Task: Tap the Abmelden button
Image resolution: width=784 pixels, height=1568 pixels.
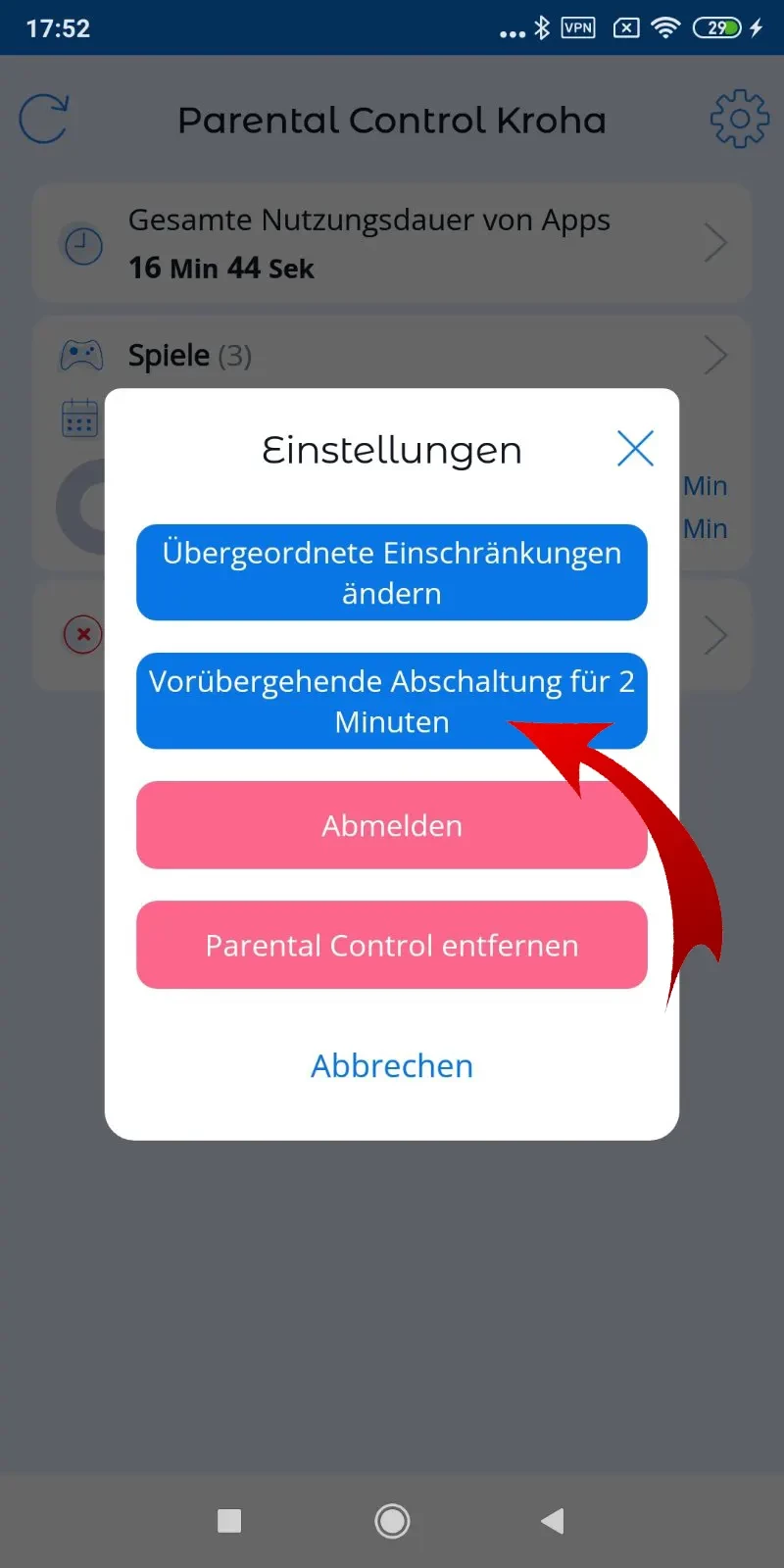Action: (391, 825)
